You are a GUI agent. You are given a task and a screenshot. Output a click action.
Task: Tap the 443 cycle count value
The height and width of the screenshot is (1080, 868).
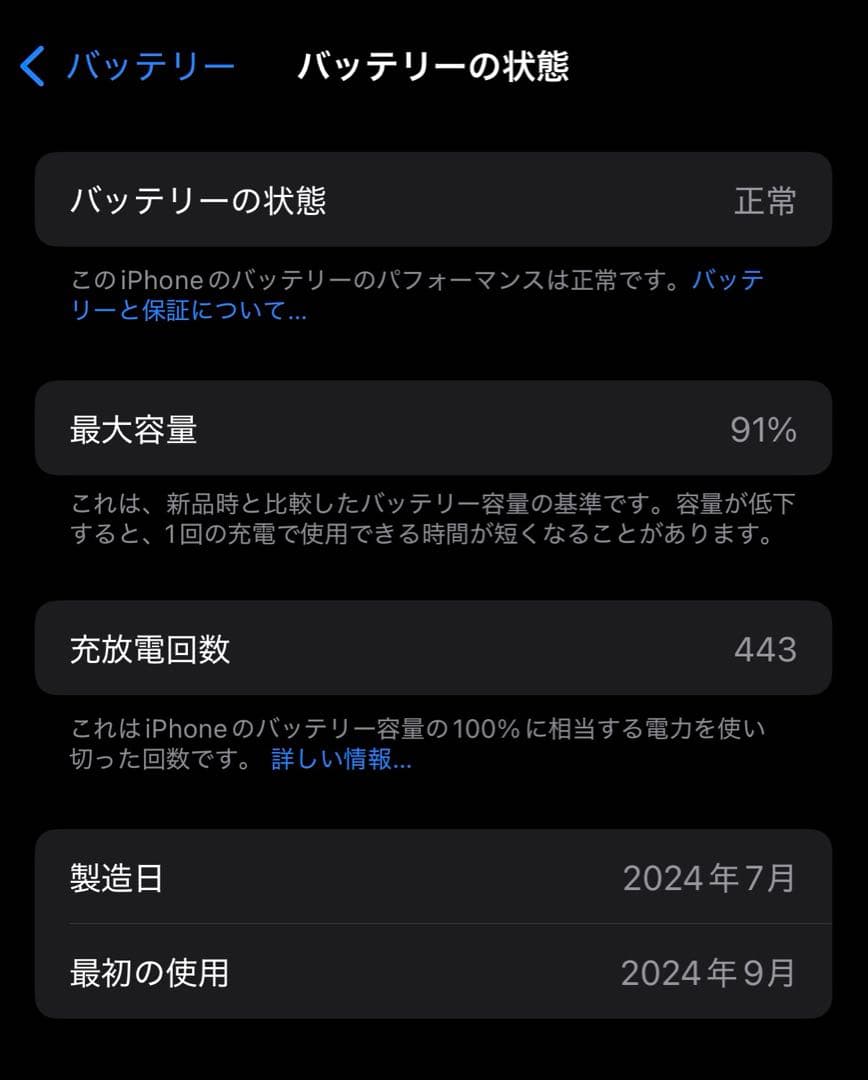click(x=766, y=648)
